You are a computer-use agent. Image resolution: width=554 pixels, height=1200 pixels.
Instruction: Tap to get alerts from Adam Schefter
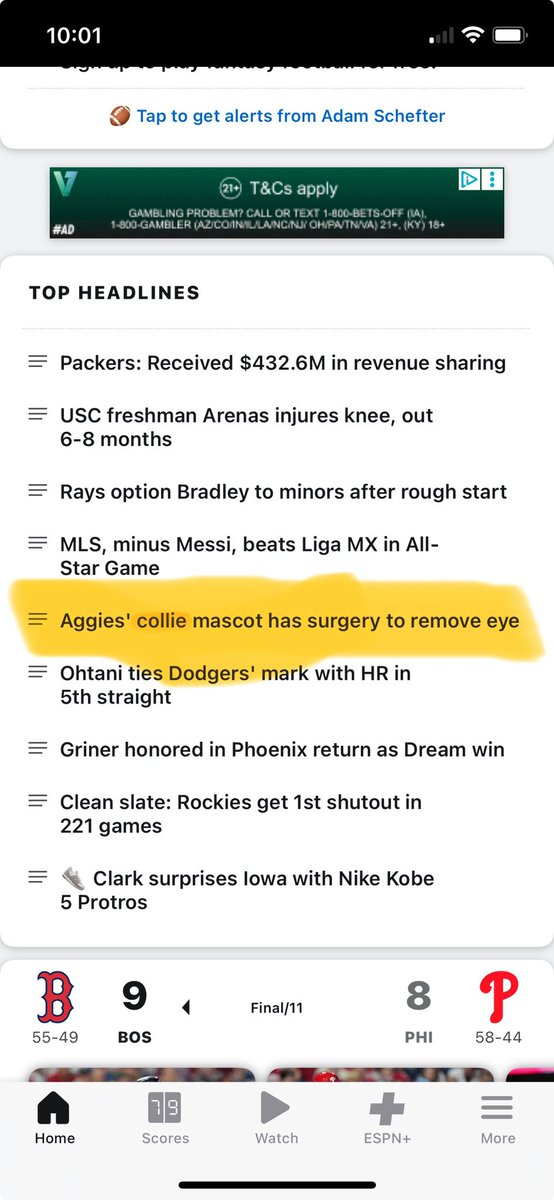[x=277, y=116]
